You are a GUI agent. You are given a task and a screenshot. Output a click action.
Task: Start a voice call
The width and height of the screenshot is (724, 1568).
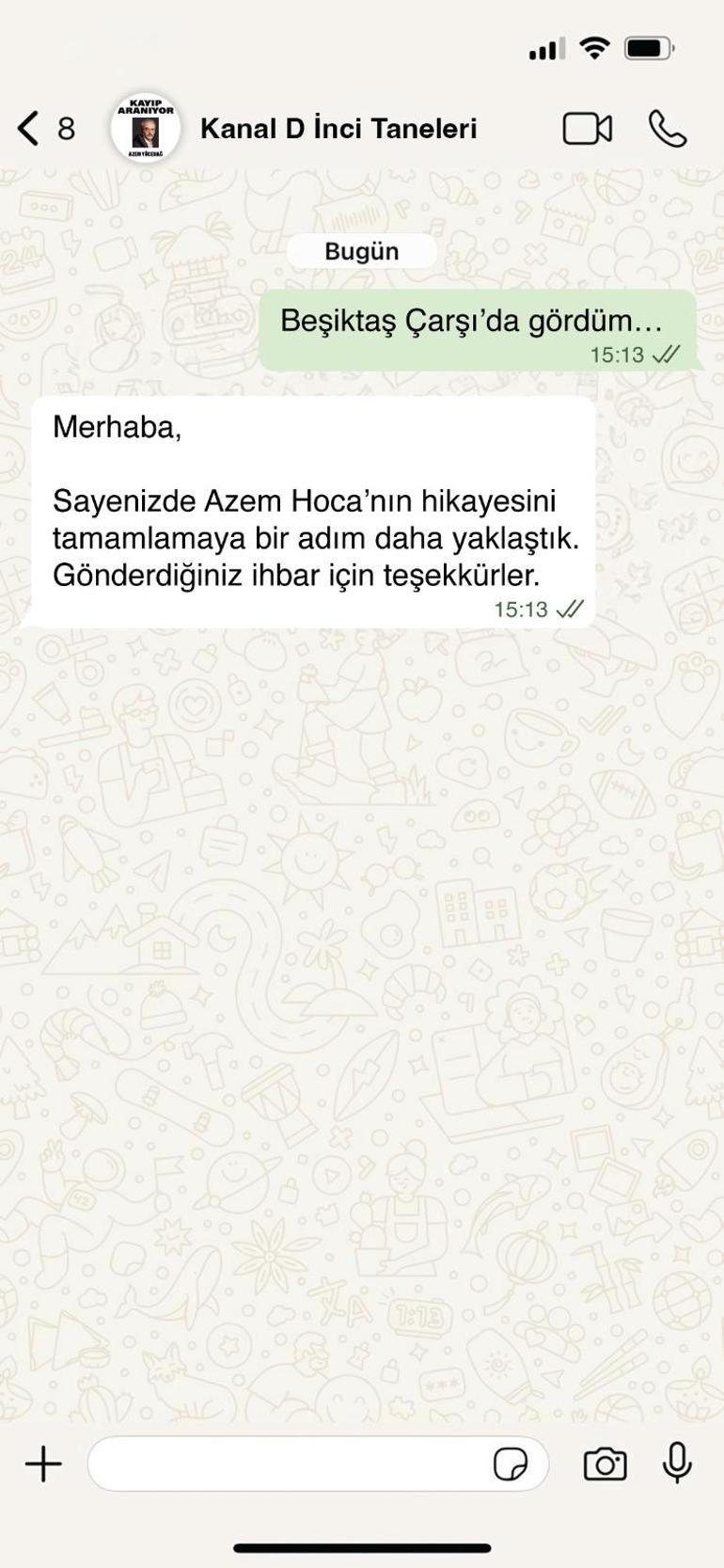tap(668, 129)
